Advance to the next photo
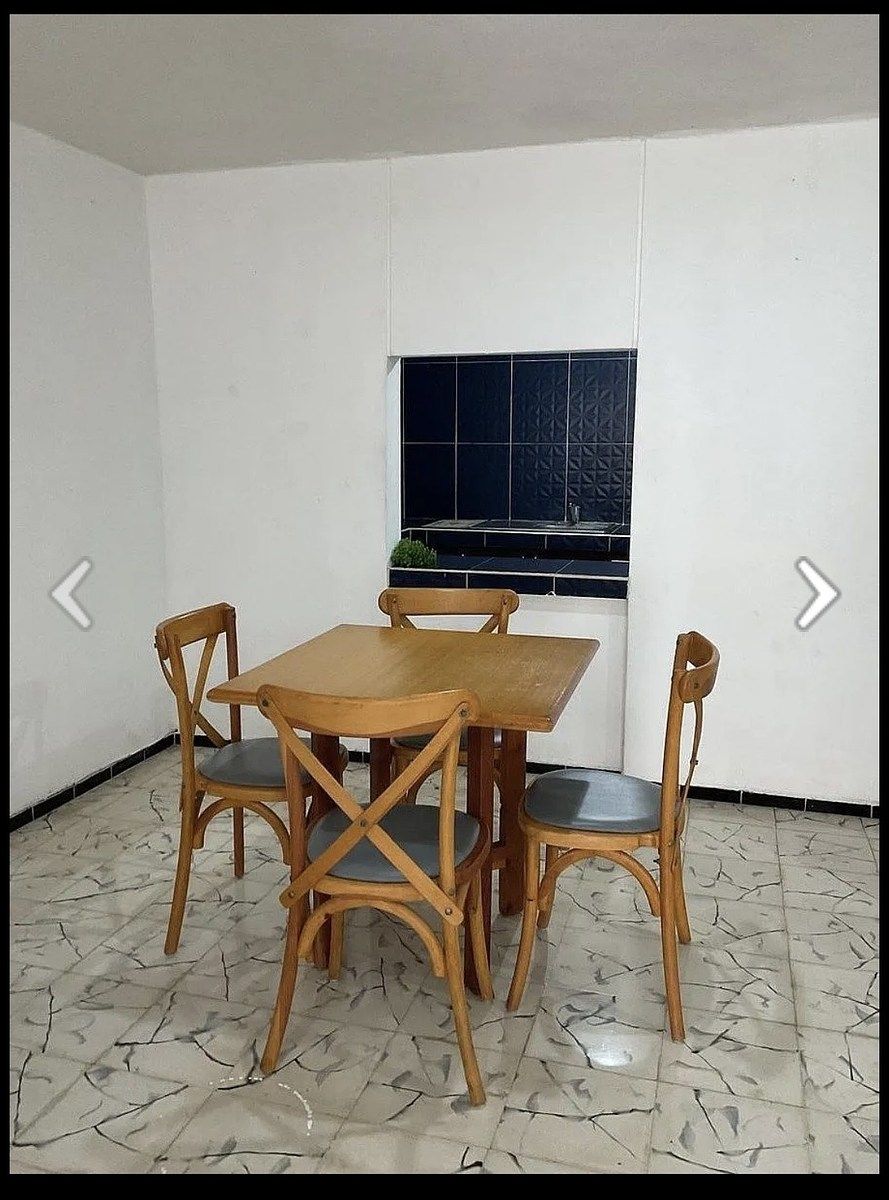Screen dimensions: 889x1200 coord(816,594)
